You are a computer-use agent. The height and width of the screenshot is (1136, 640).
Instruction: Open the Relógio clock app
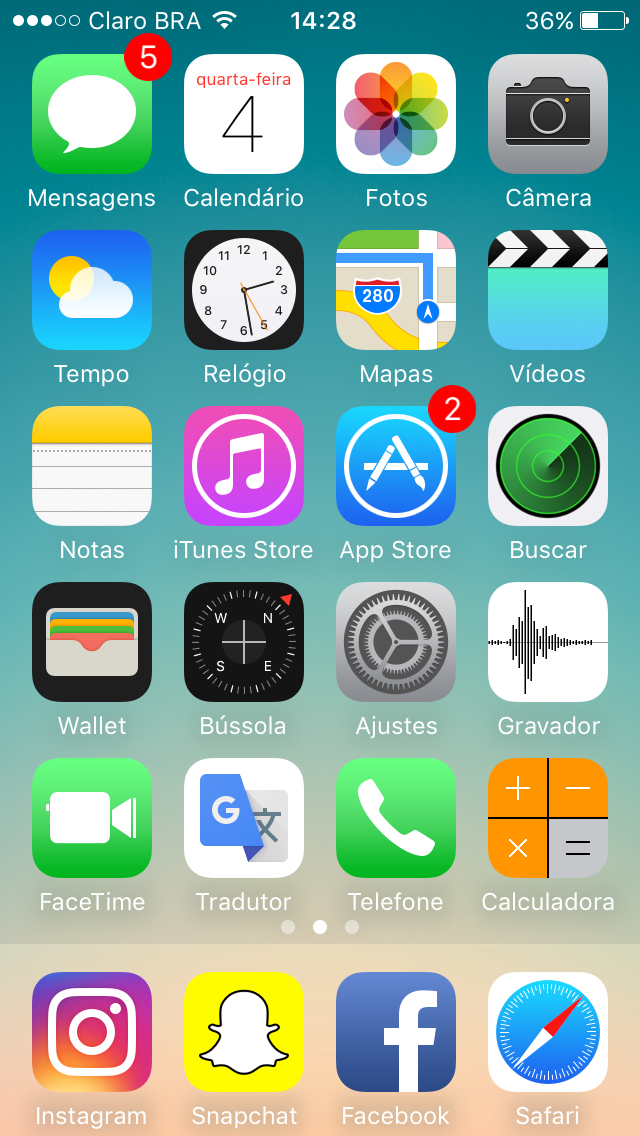point(244,290)
